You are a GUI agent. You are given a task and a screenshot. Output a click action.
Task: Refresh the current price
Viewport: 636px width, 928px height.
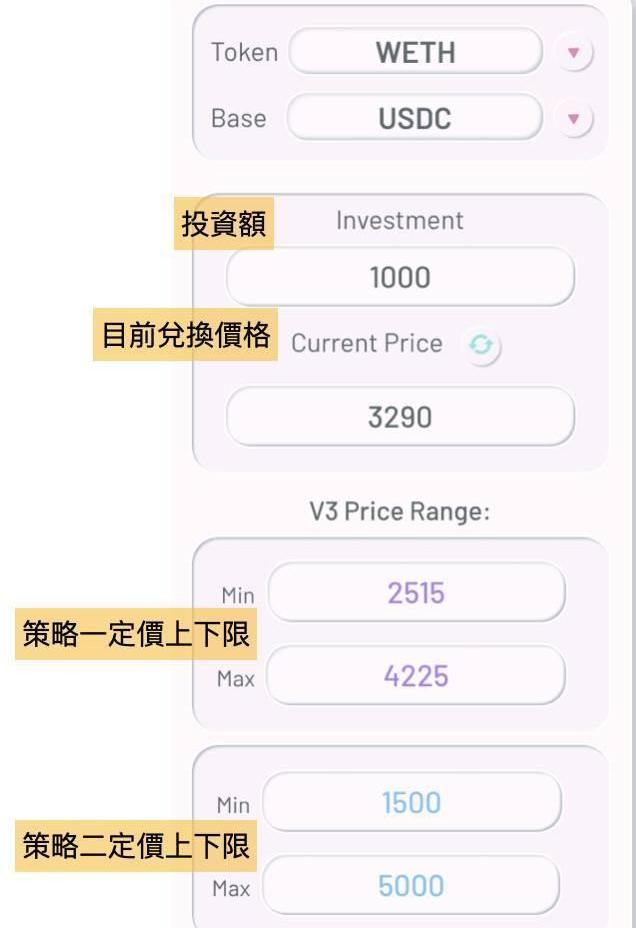pyautogui.click(x=481, y=345)
